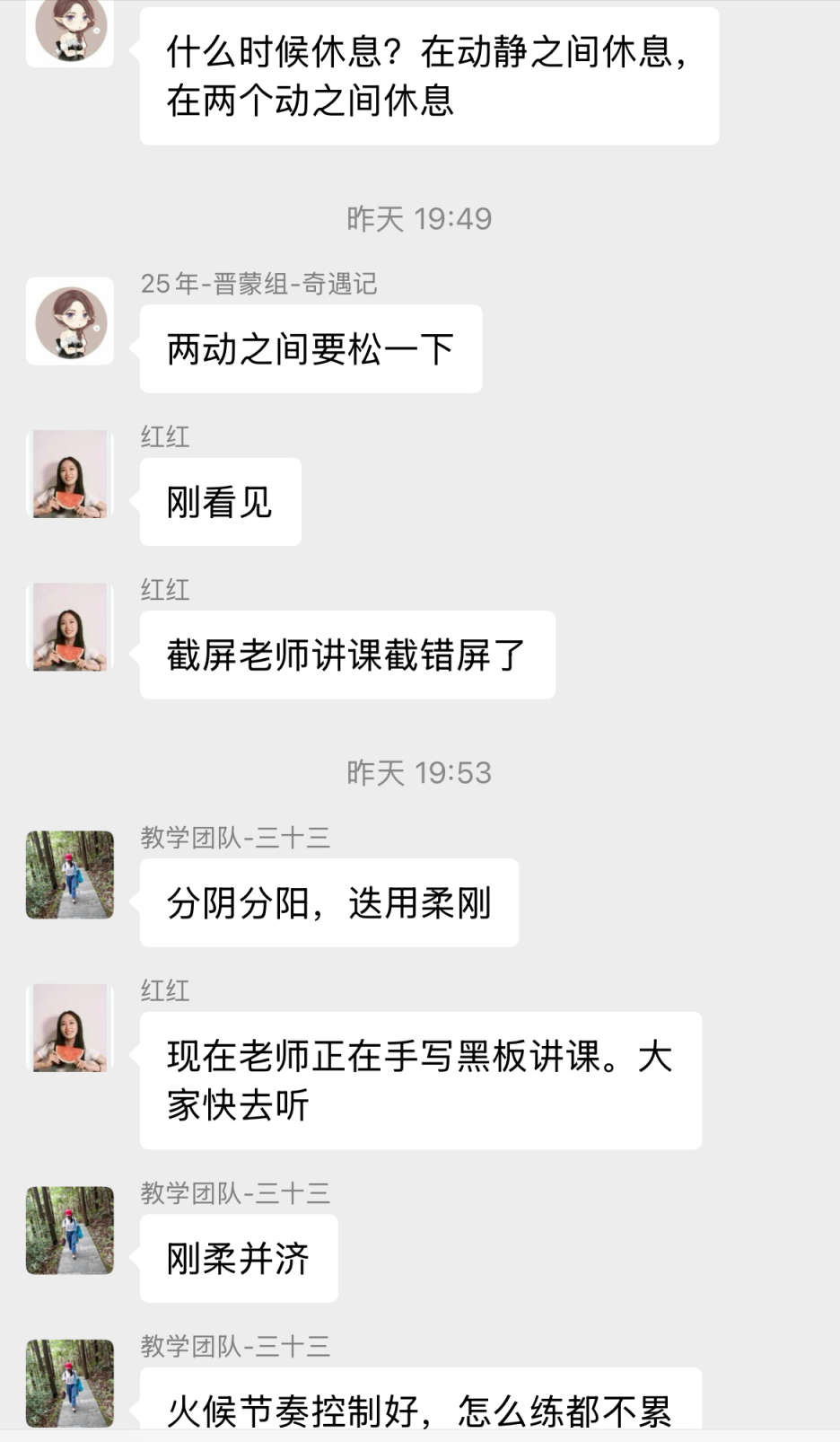View 红红's profile from the "截屏老师讲课截错屏了" message
The image size is (840, 1442).
point(70,627)
